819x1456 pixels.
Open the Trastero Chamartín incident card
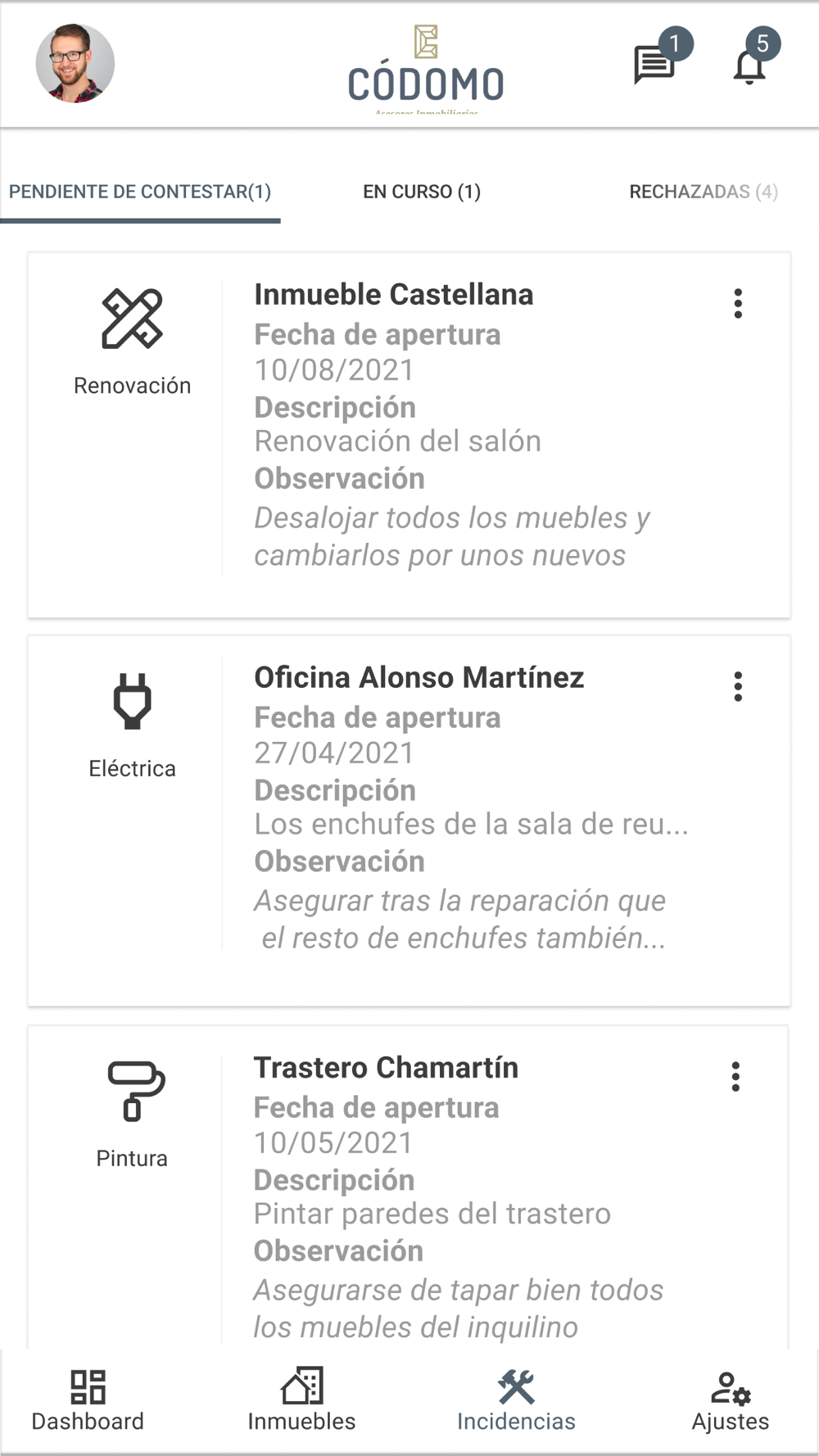click(x=409, y=1187)
